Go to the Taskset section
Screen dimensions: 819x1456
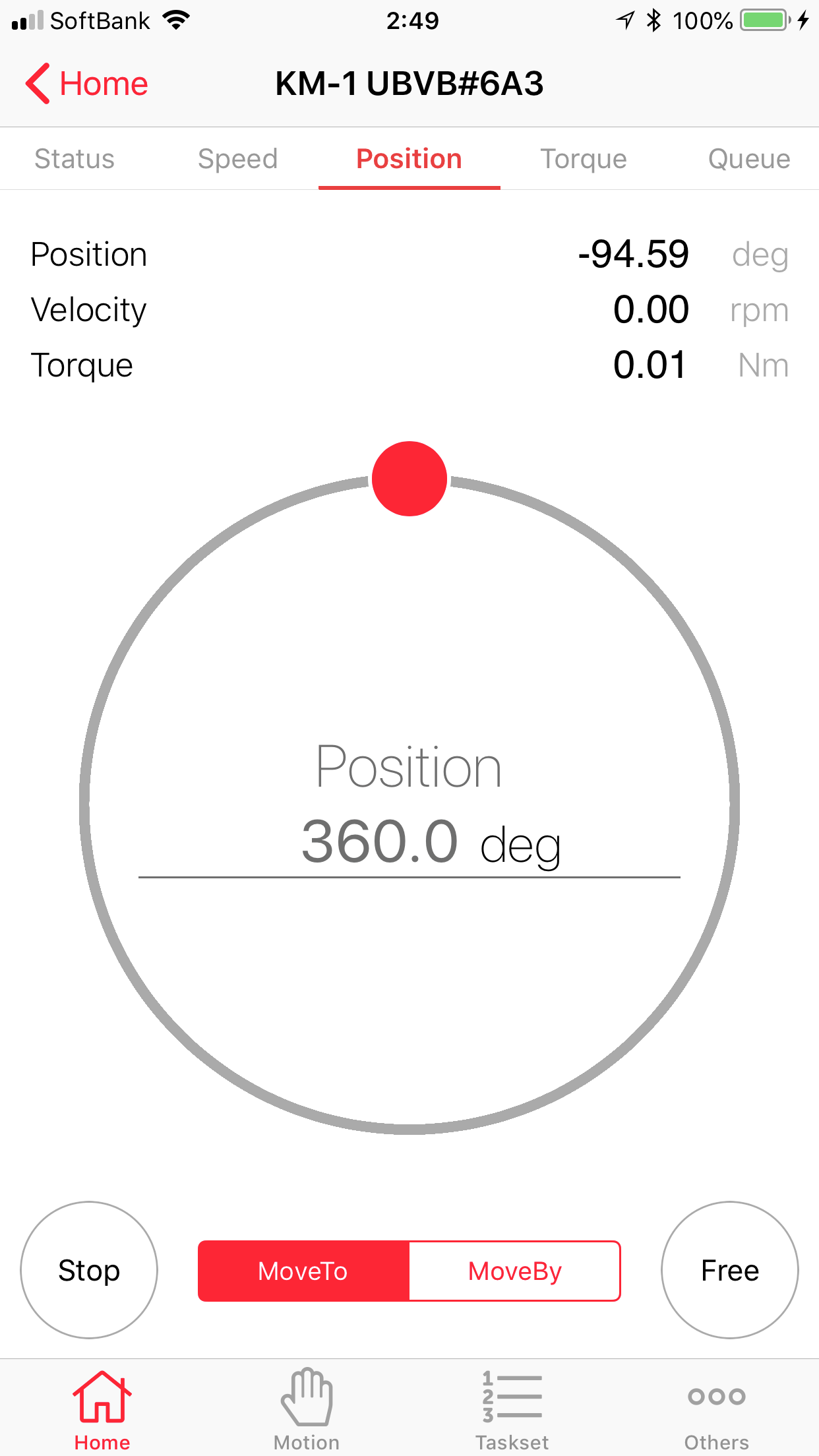512,1409
